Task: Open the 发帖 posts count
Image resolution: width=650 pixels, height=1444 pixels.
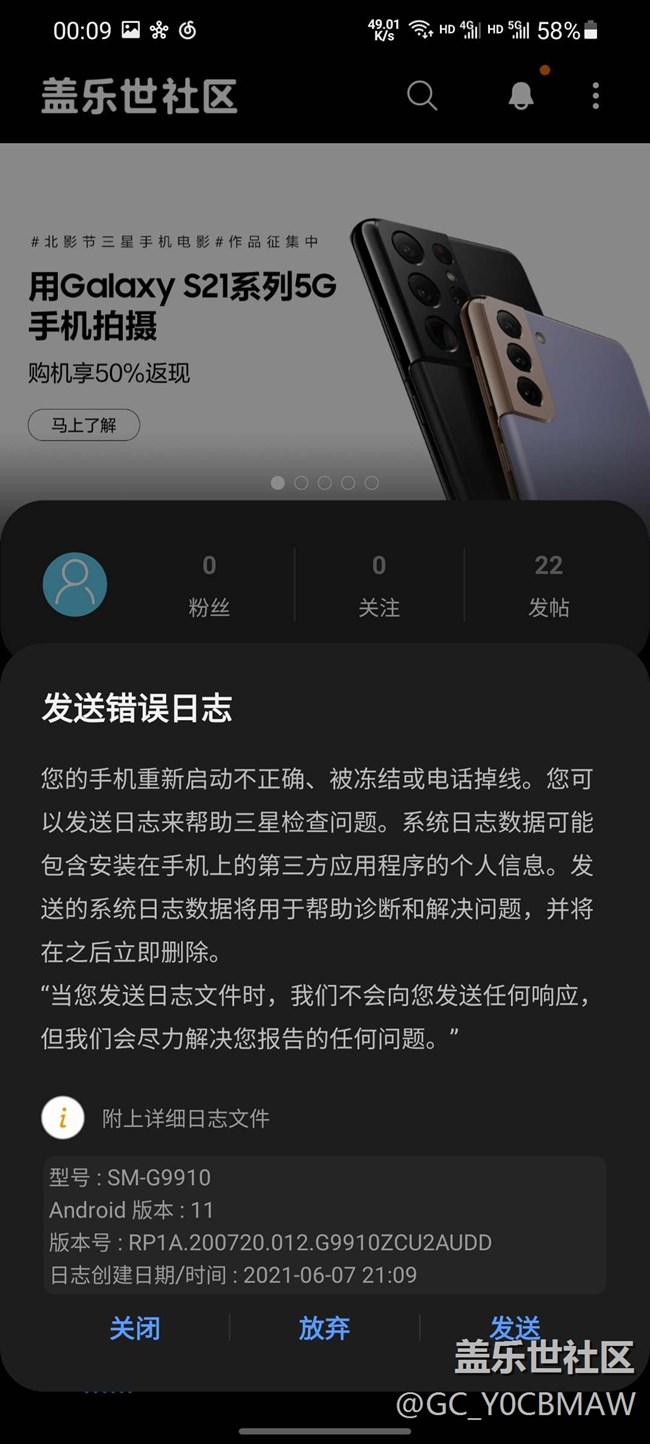Action: point(548,586)
